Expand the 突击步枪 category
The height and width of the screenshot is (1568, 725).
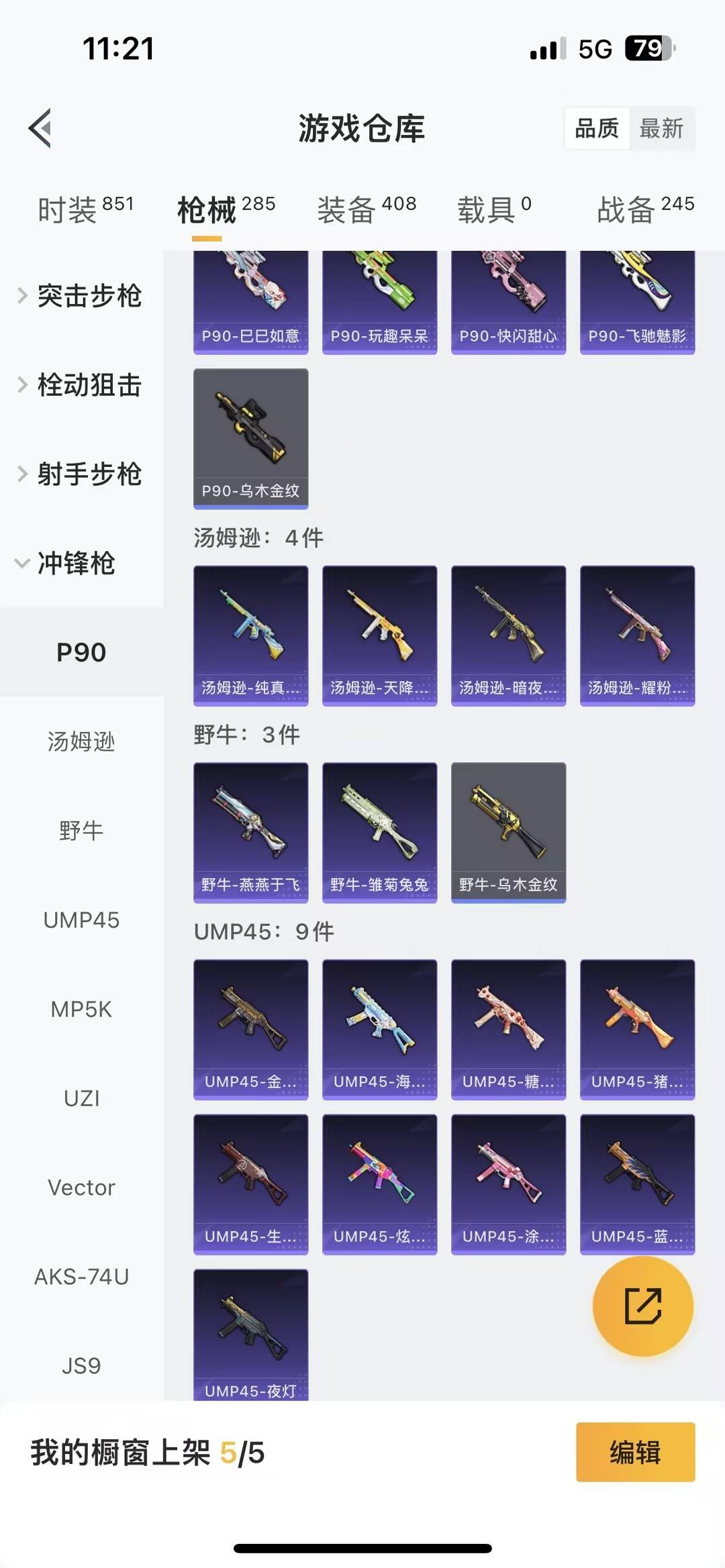click(x=81, y=296)
